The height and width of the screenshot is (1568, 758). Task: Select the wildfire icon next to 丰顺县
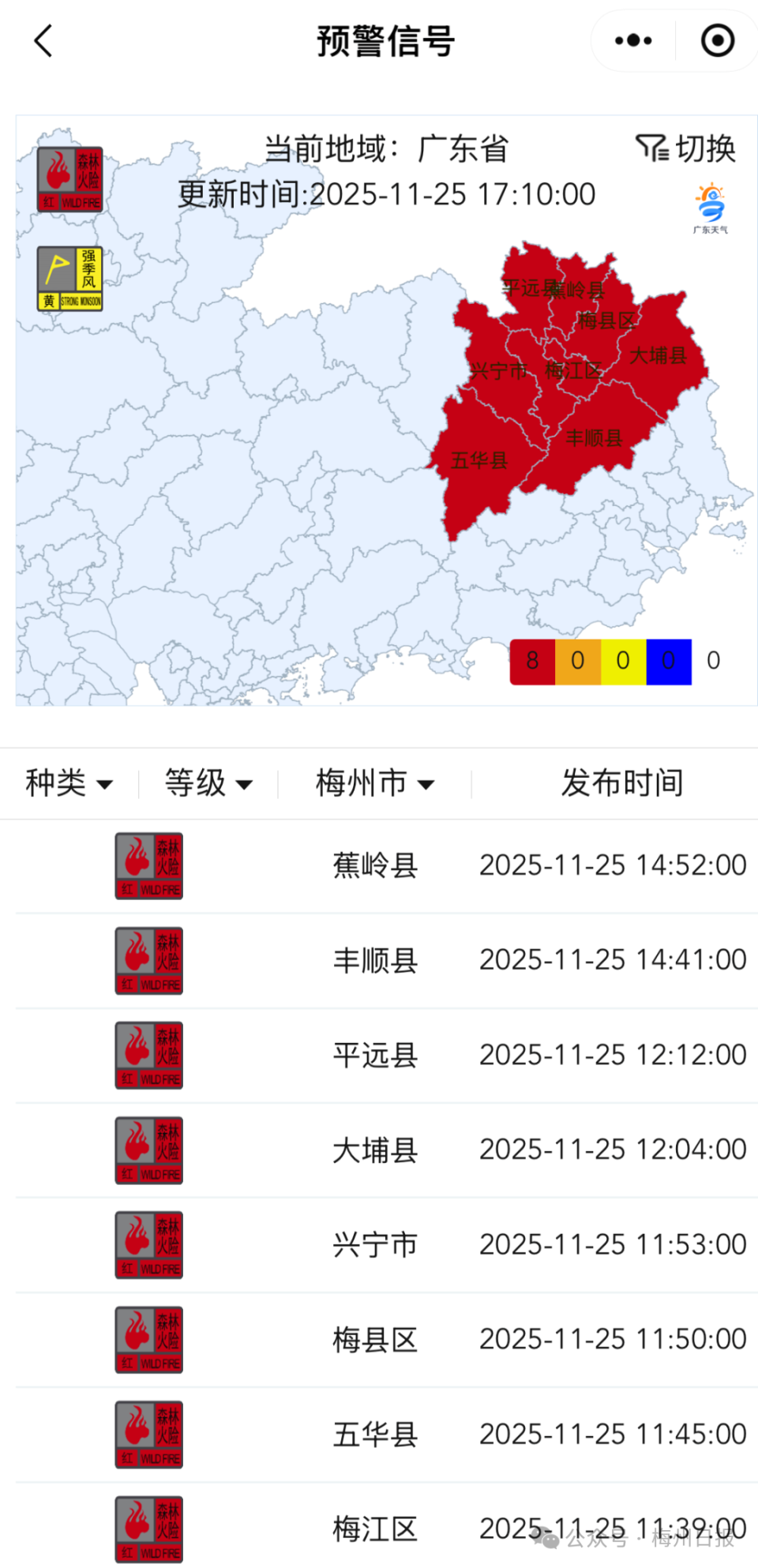click(x=148, y=960)
